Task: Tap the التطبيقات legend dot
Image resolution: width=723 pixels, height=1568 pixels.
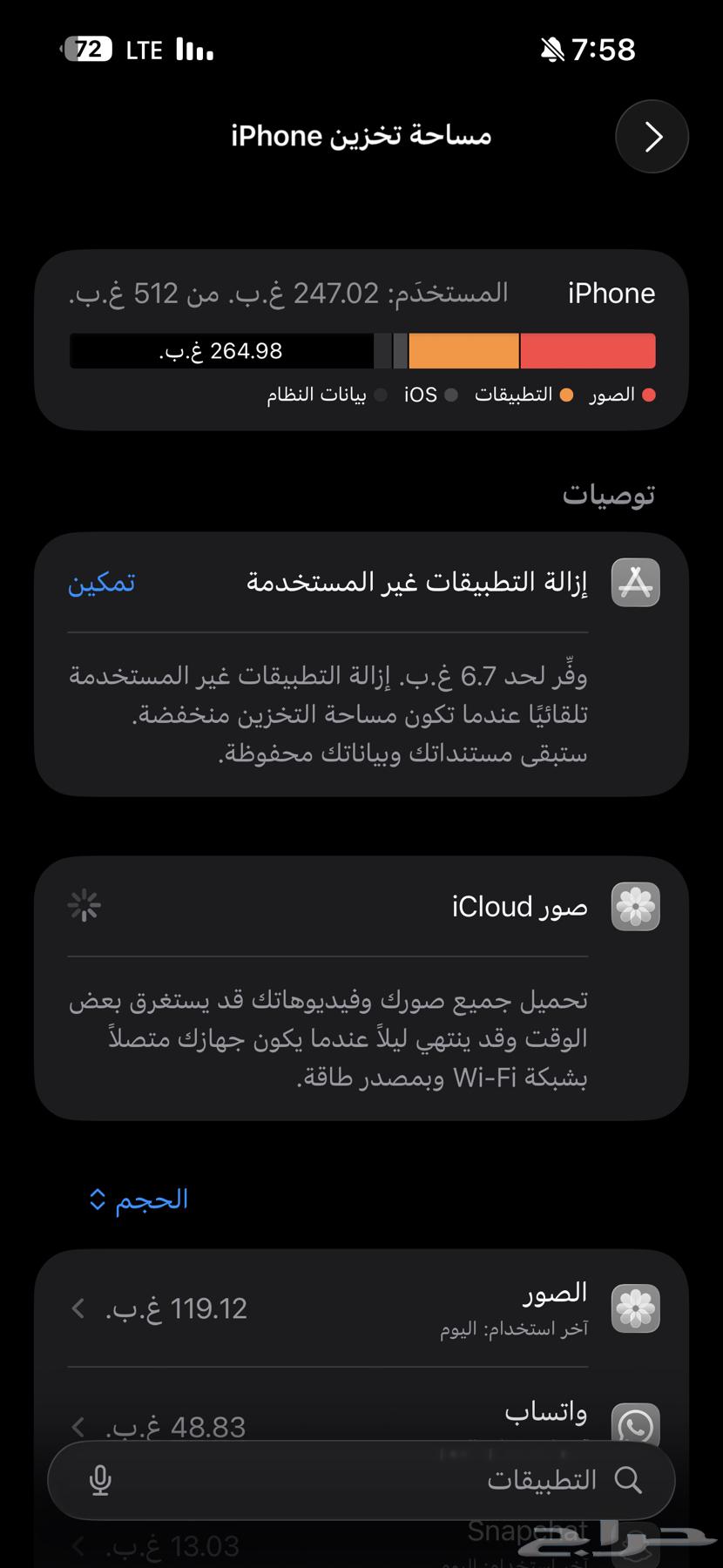Action: point(567,395)
